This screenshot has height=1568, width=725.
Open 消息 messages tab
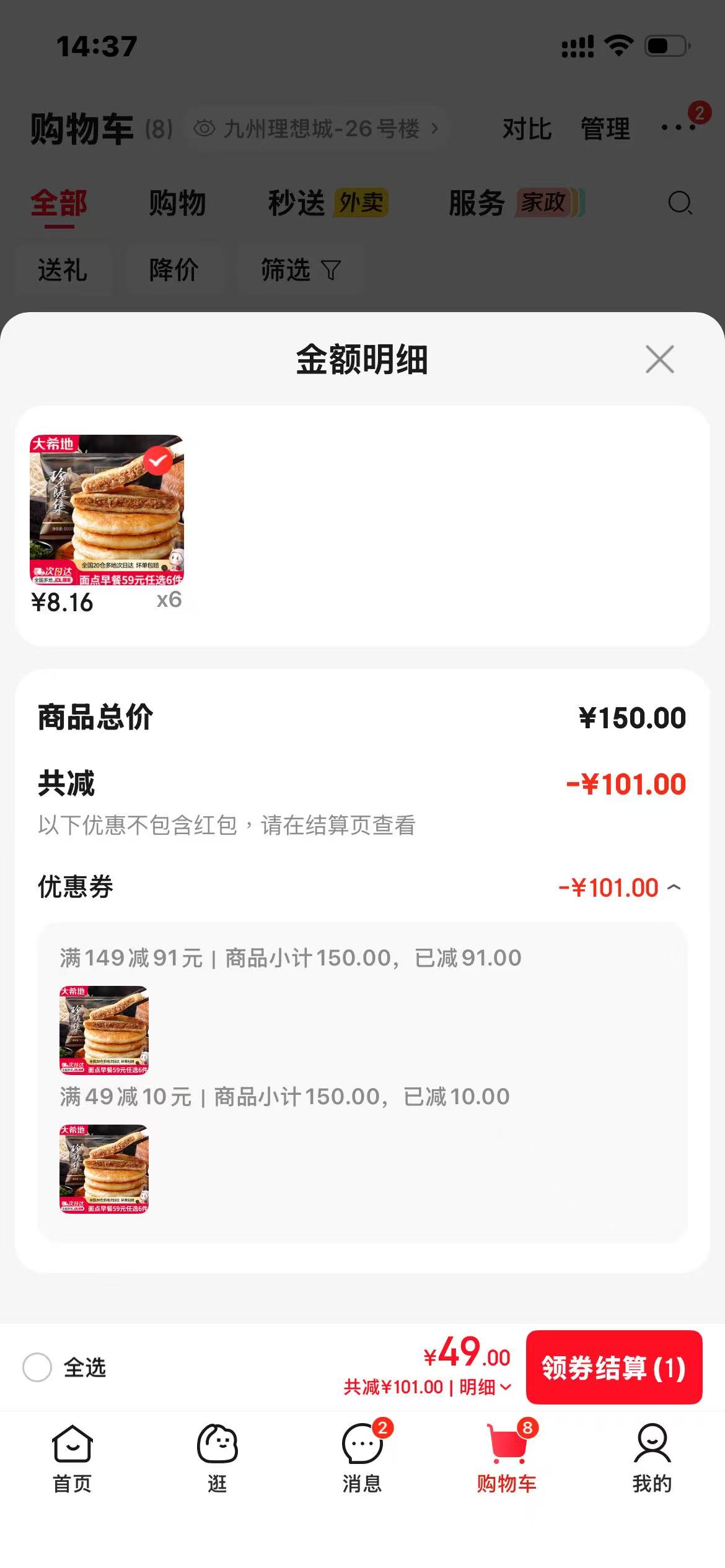tap(362, 1458)
